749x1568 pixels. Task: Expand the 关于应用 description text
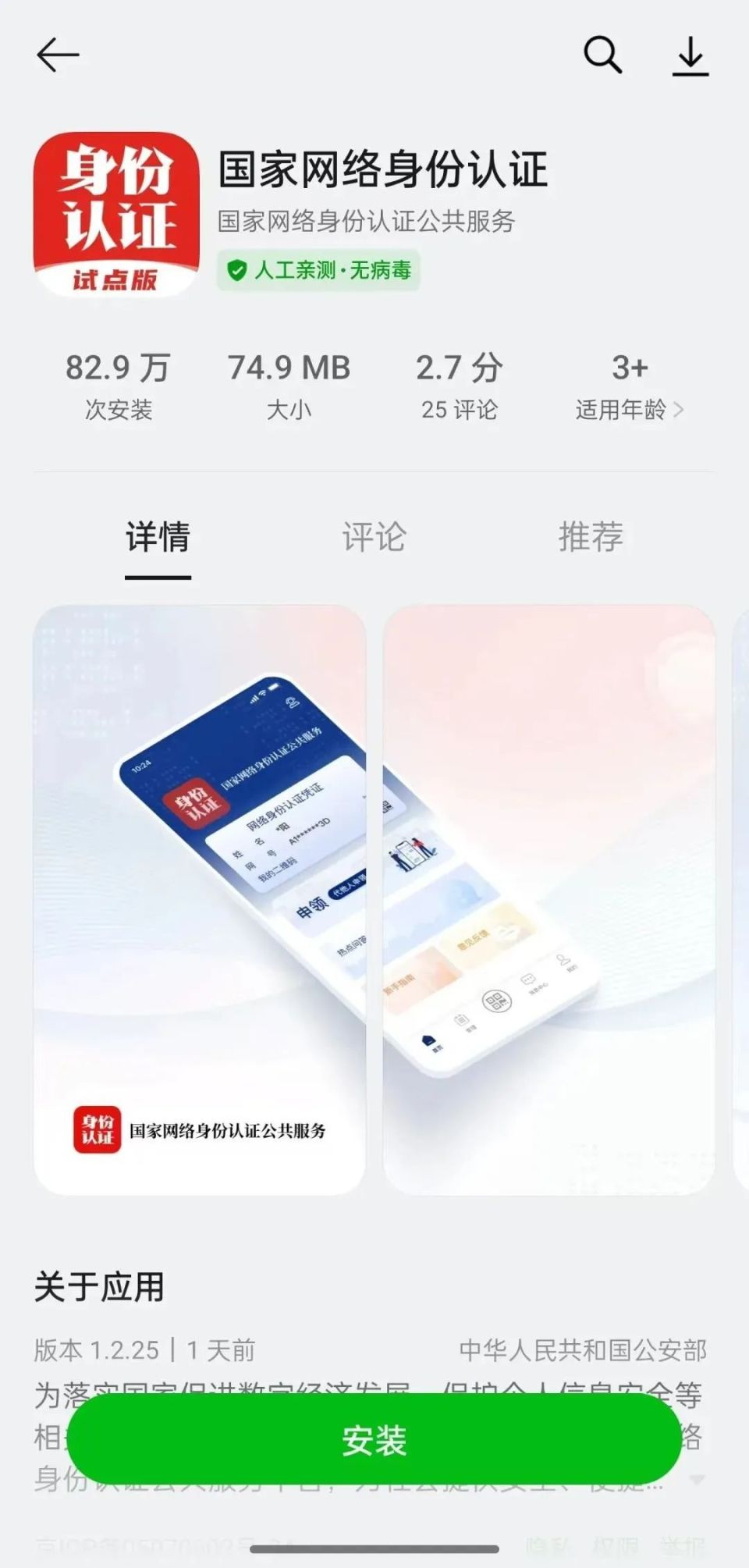(697, 1479)
